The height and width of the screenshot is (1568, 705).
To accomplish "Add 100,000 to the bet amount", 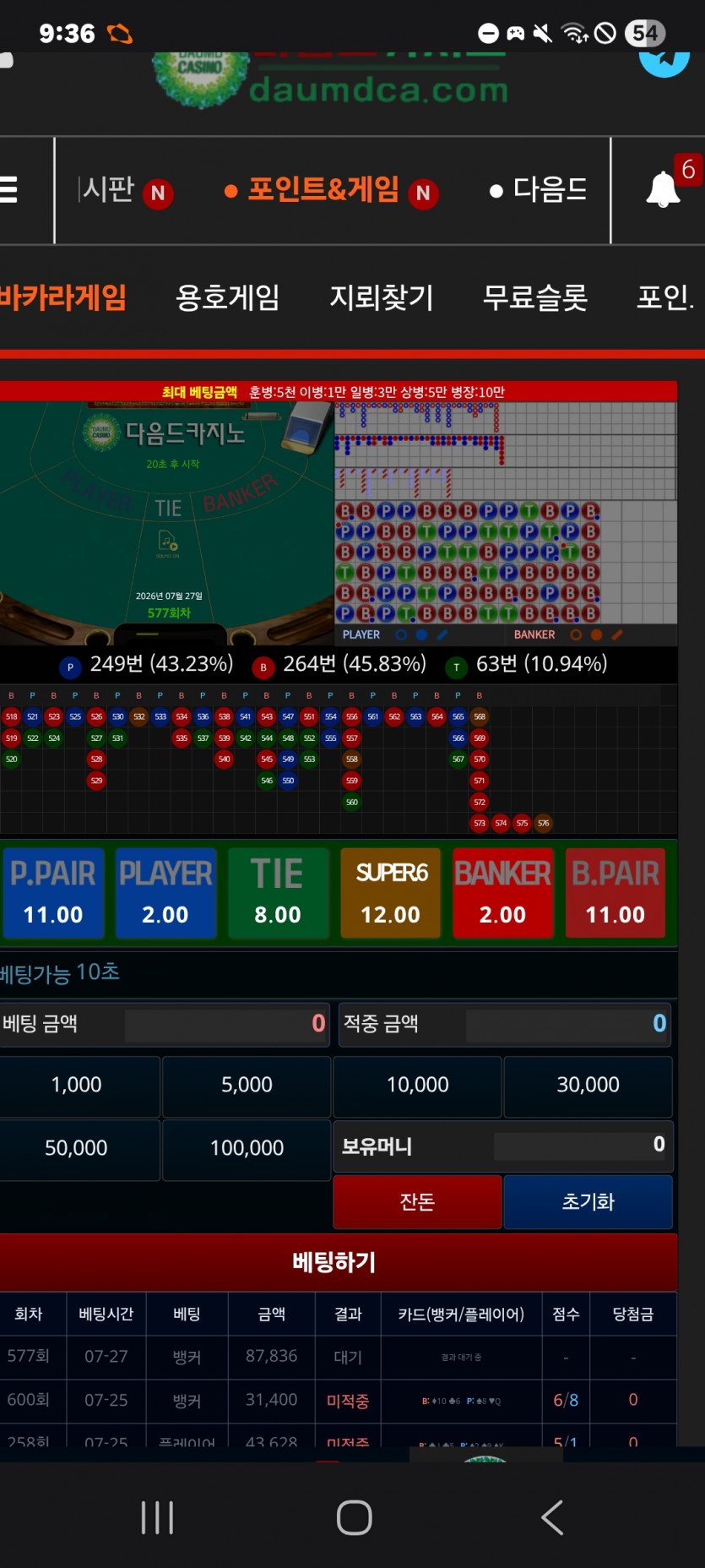I will tap(247, 1149).
